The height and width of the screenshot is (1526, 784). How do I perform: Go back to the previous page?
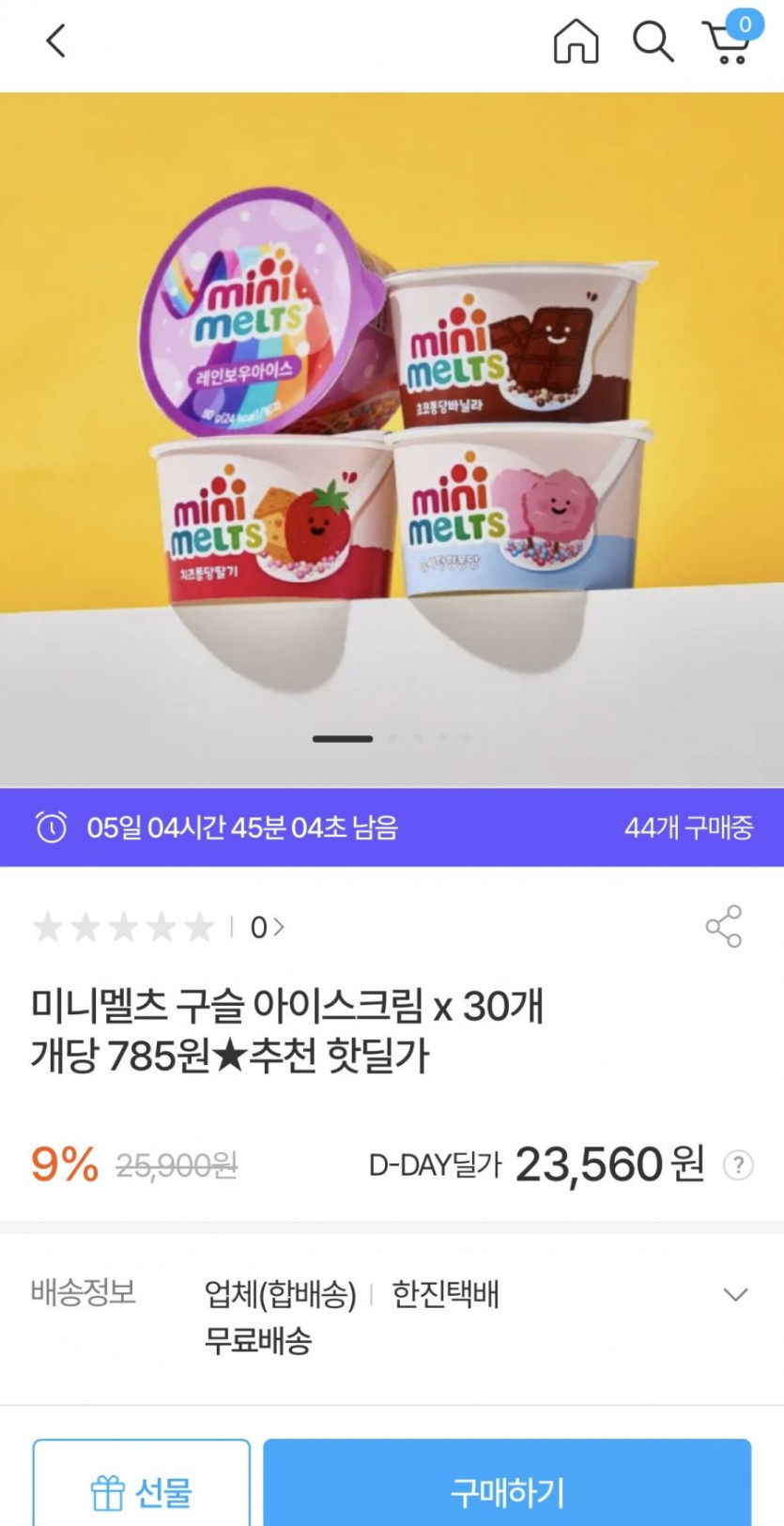click(x=56, y=41)
